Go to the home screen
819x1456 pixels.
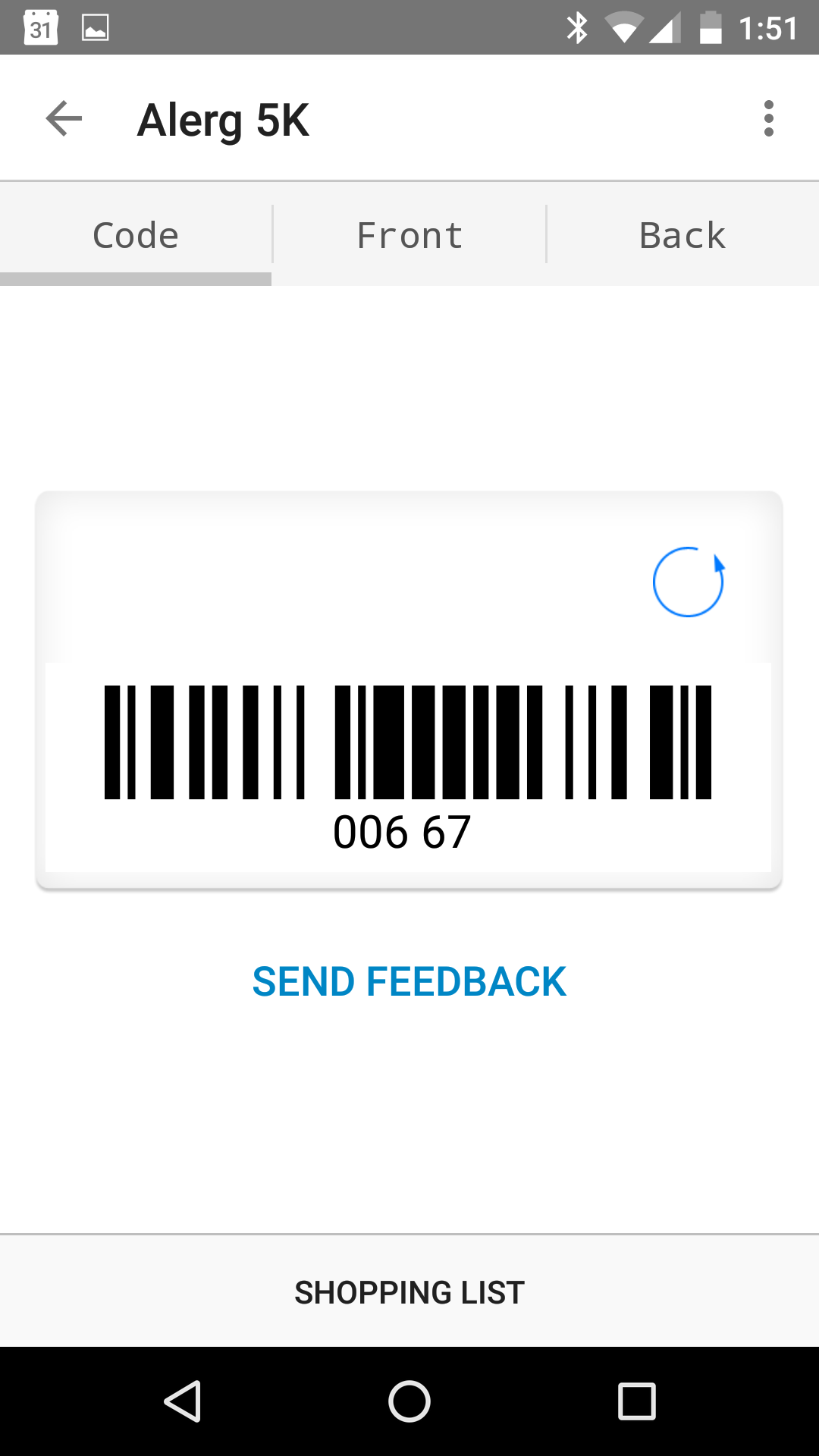(x=409, y=1401)
